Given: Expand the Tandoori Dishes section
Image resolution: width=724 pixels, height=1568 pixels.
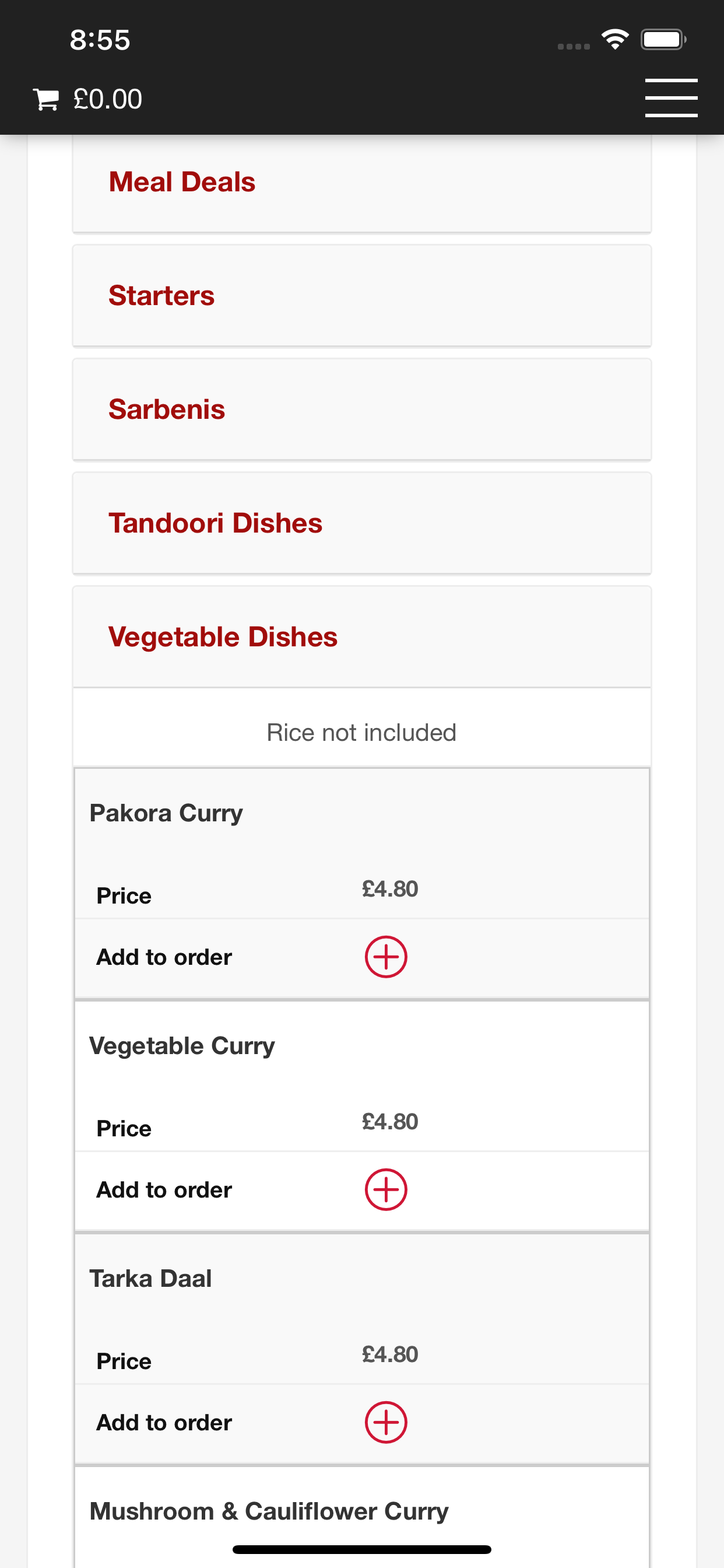Looking at the screenshot, I should 362,523.
